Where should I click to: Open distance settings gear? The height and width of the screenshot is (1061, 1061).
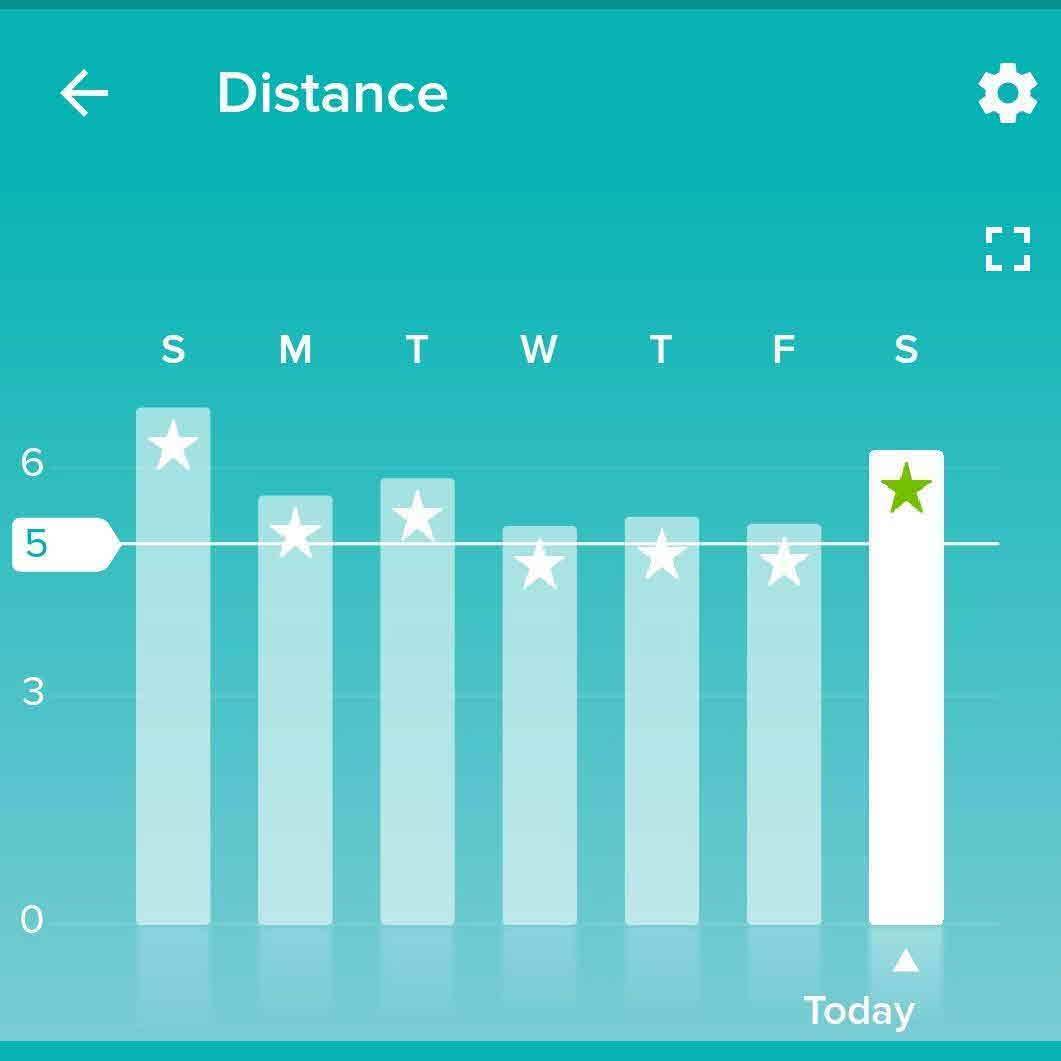coord(1006,94)
